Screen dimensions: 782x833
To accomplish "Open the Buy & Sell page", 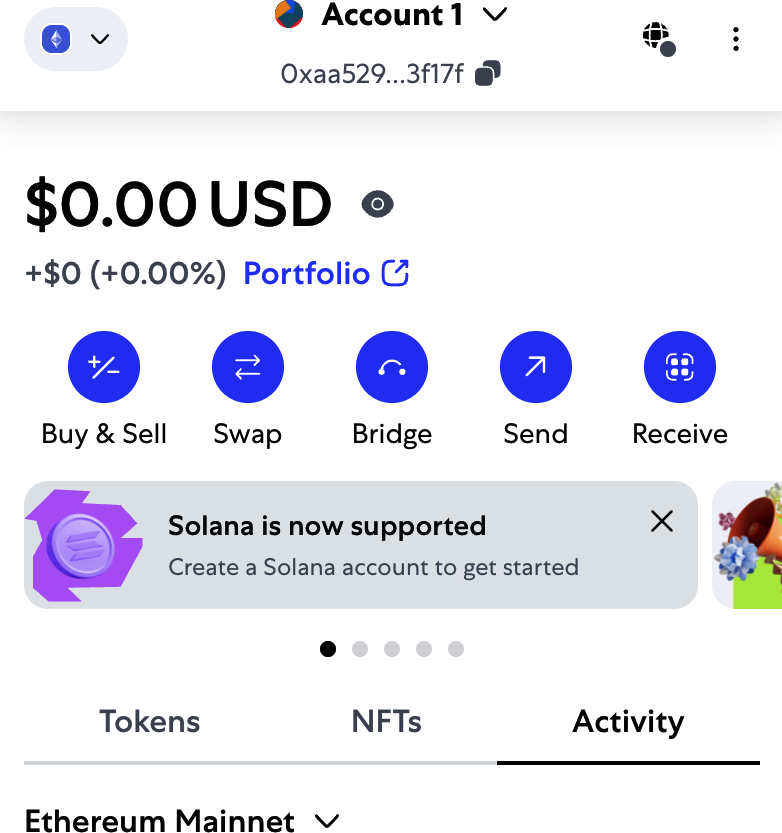I will tap(103, 367).
